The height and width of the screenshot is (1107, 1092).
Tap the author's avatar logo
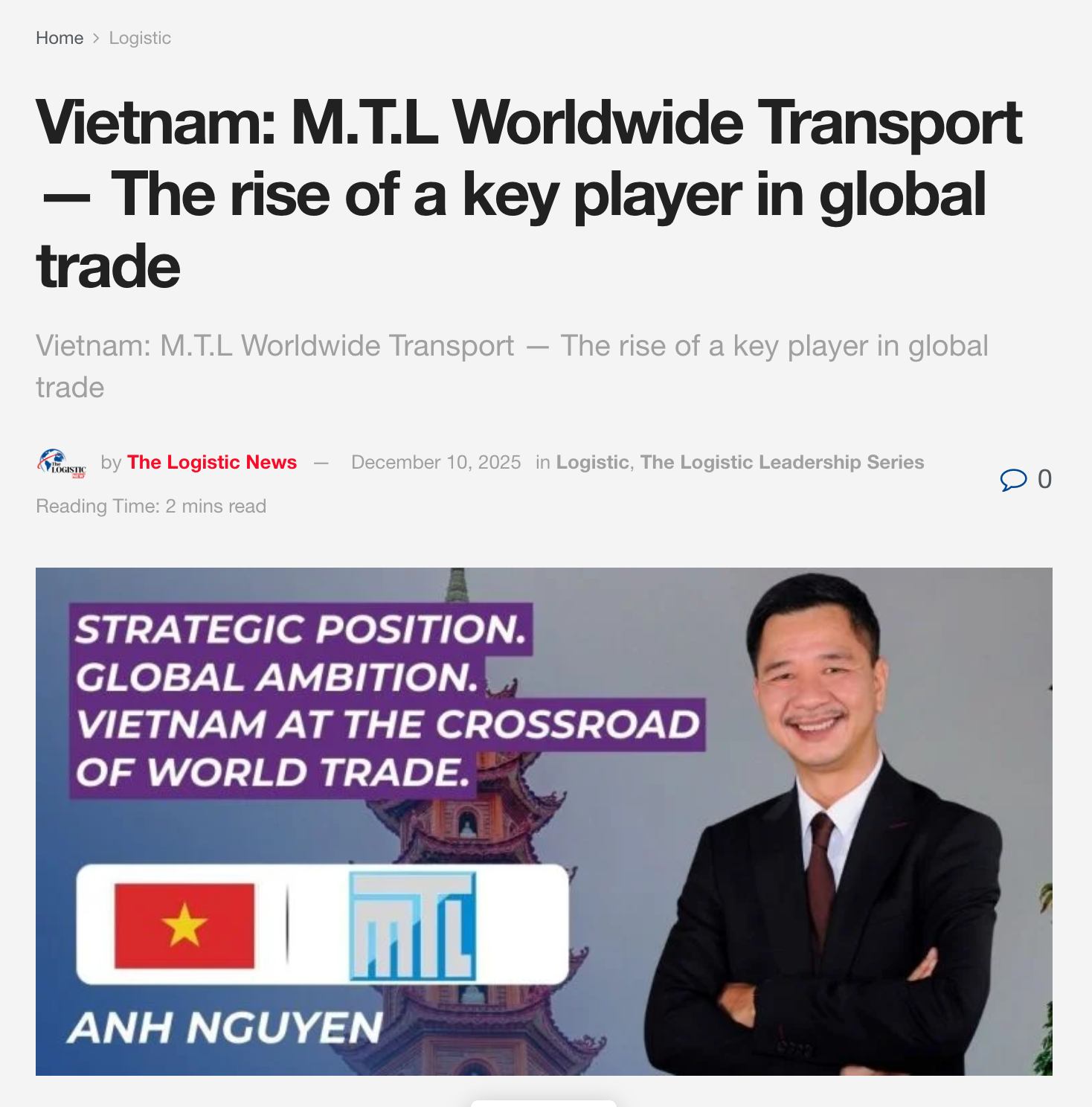click(x=62, y=463)
